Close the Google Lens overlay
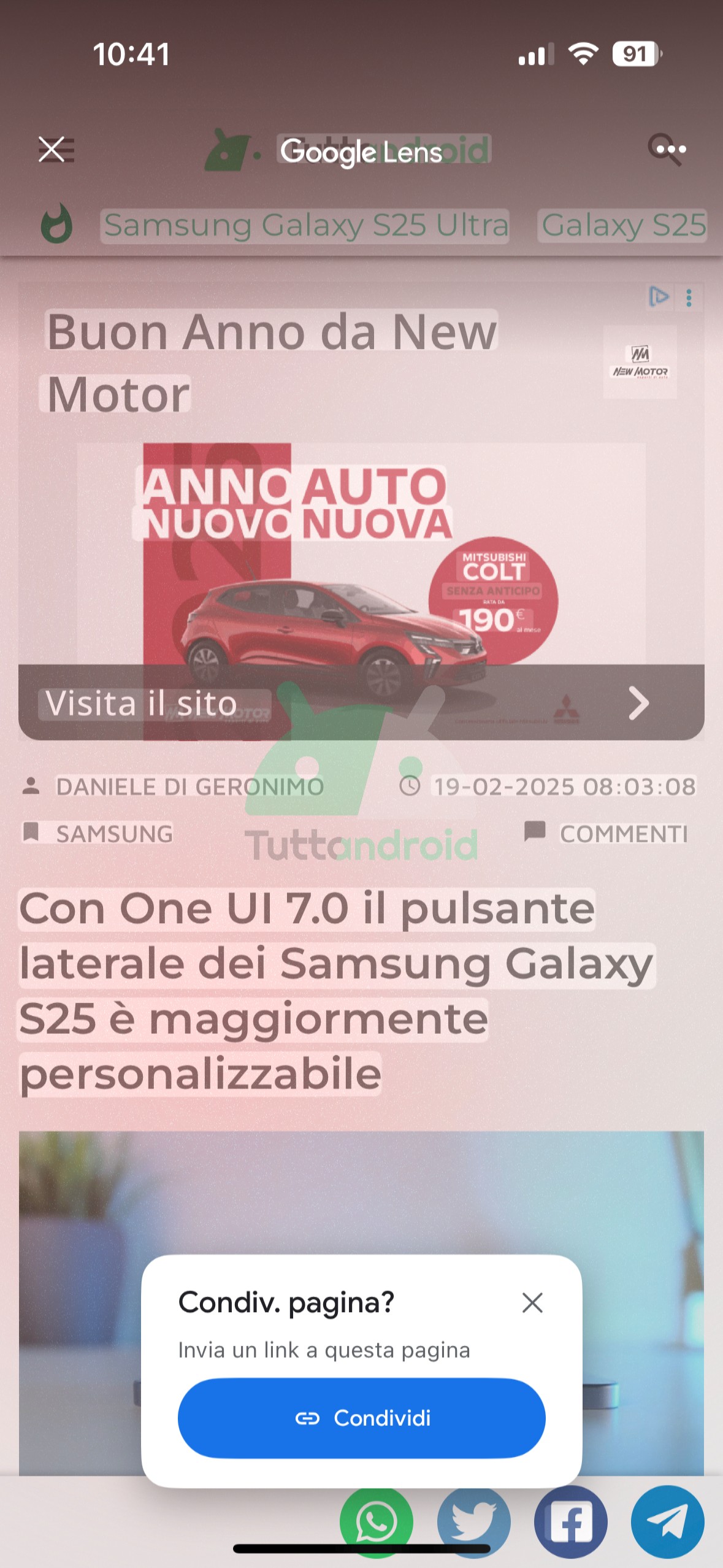 click(x=52, y=149)
